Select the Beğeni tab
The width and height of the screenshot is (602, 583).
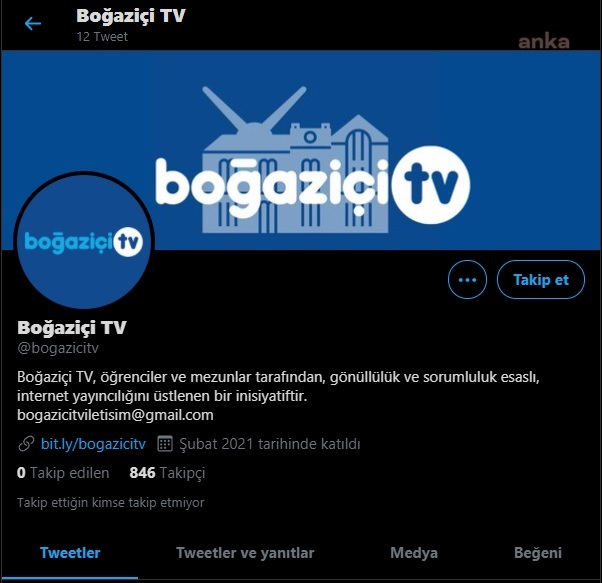click(x=538, y=553)
